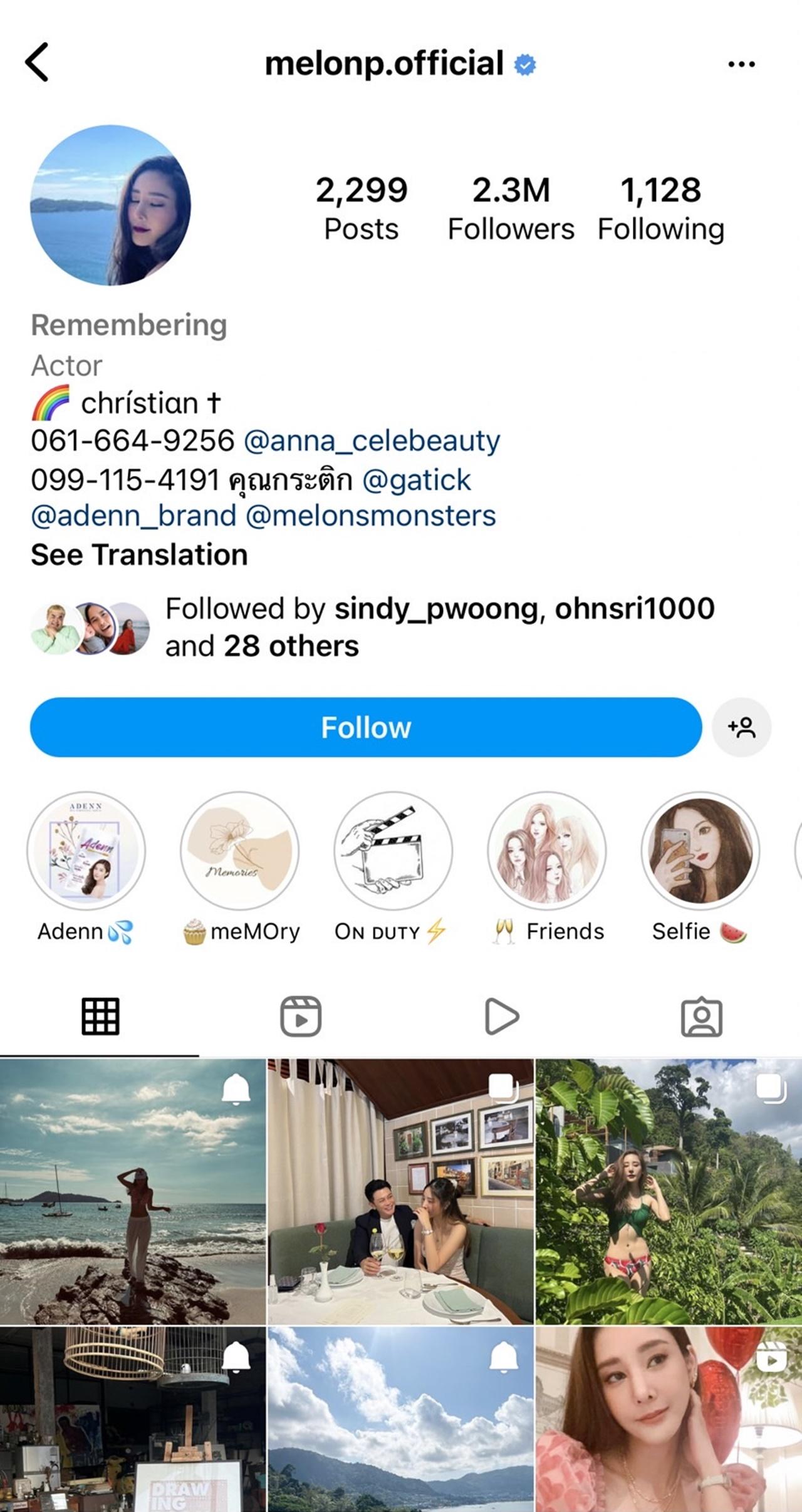Show suggested accounts with add-person icon

point(741,727)
